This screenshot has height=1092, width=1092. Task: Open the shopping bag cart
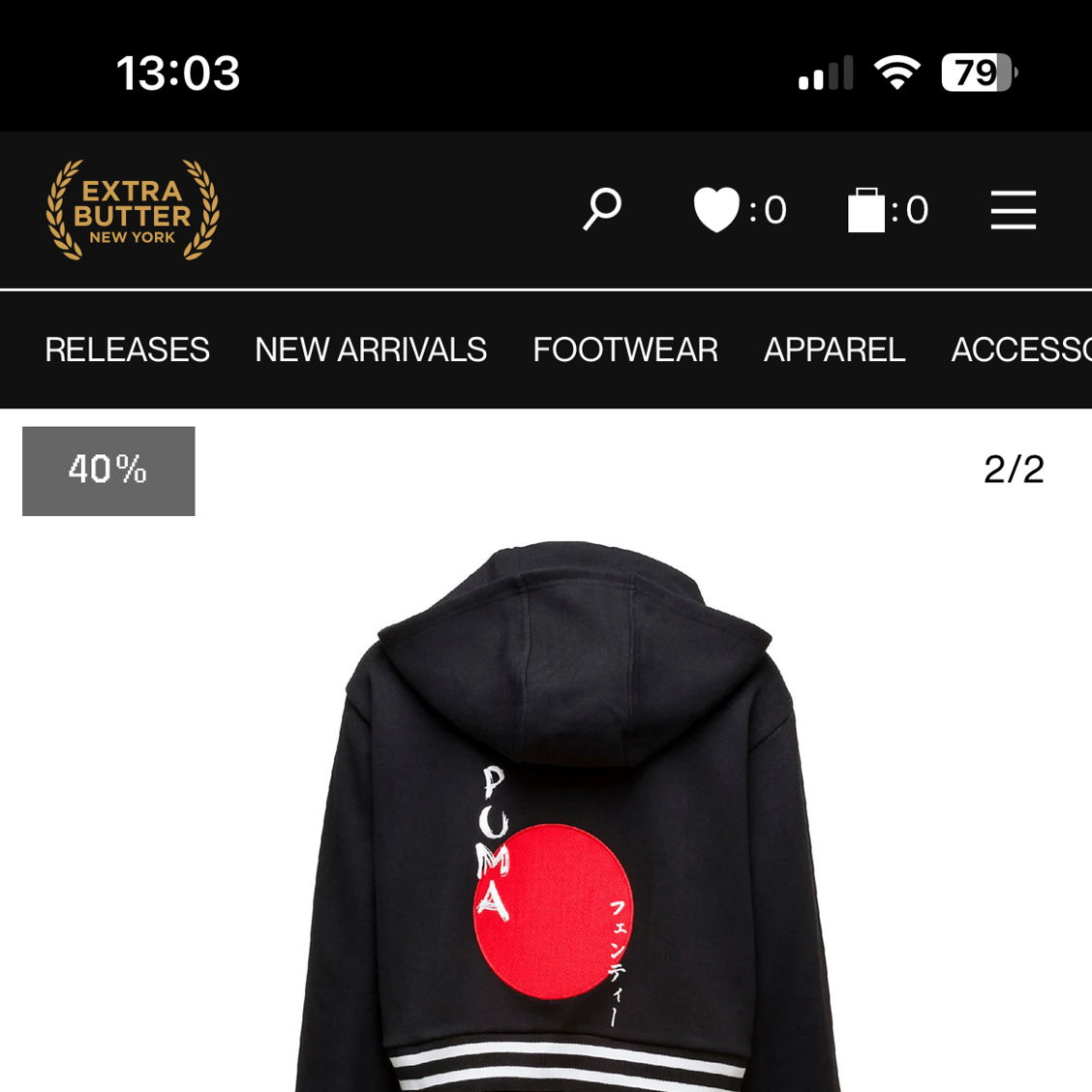(x=866, y=210)
